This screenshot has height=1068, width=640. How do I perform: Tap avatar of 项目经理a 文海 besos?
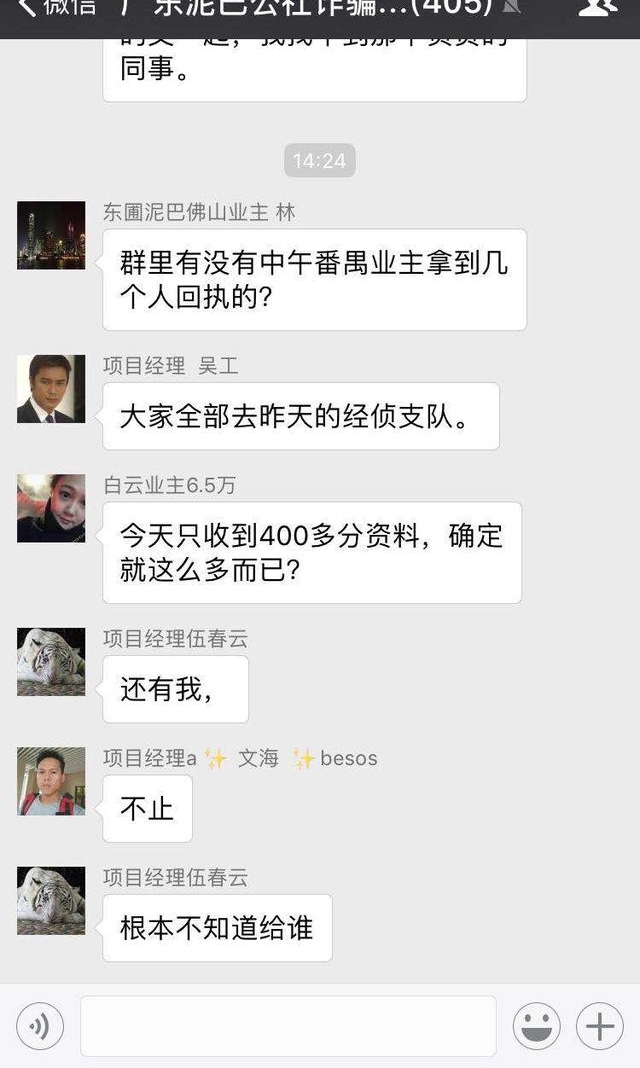[x=51, y=781]
